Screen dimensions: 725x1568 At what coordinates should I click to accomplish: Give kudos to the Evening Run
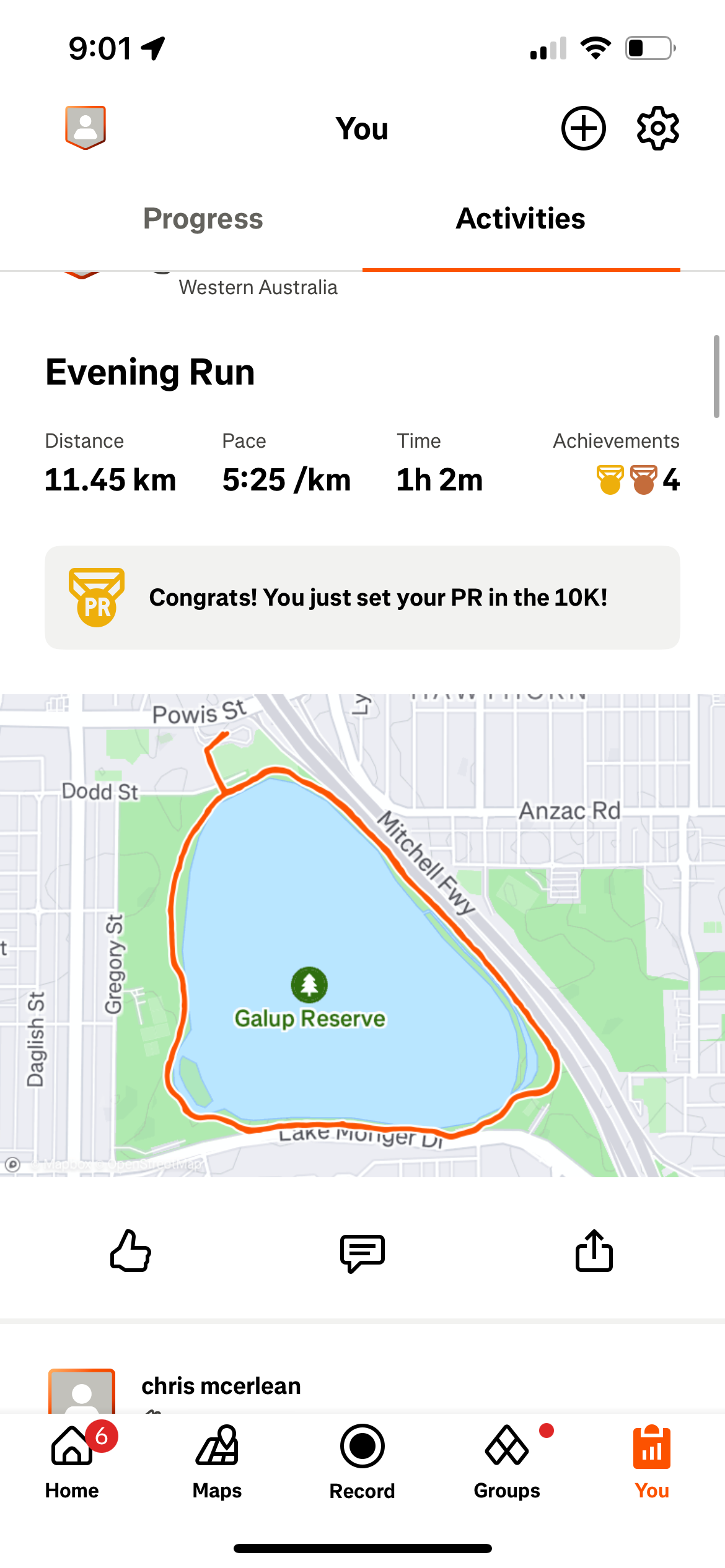(131, 1251)
